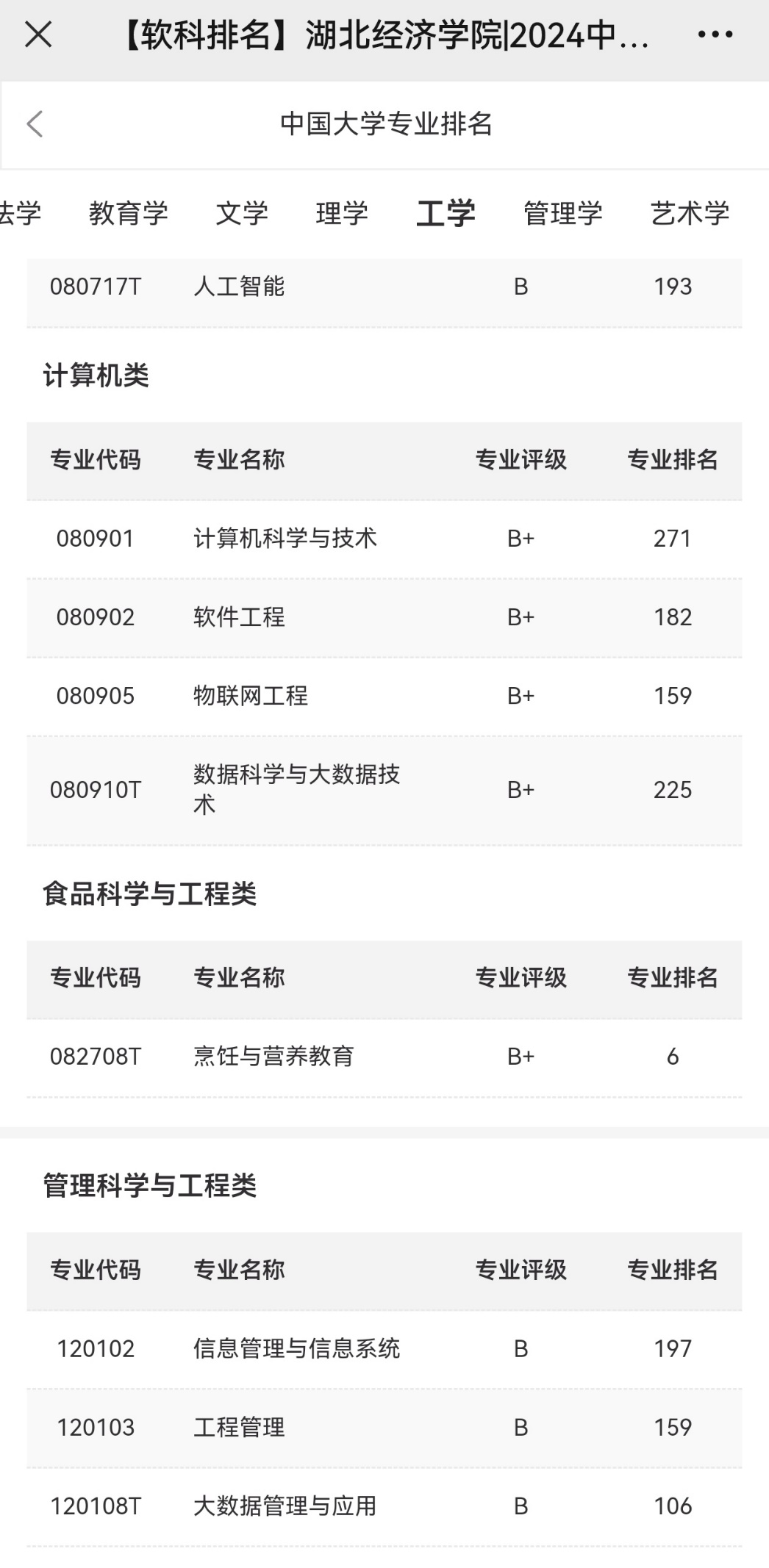The height and width of the screenshot is (1568, 769).
Task: Open the 艺术学 tab
Action: coord(690,213)
